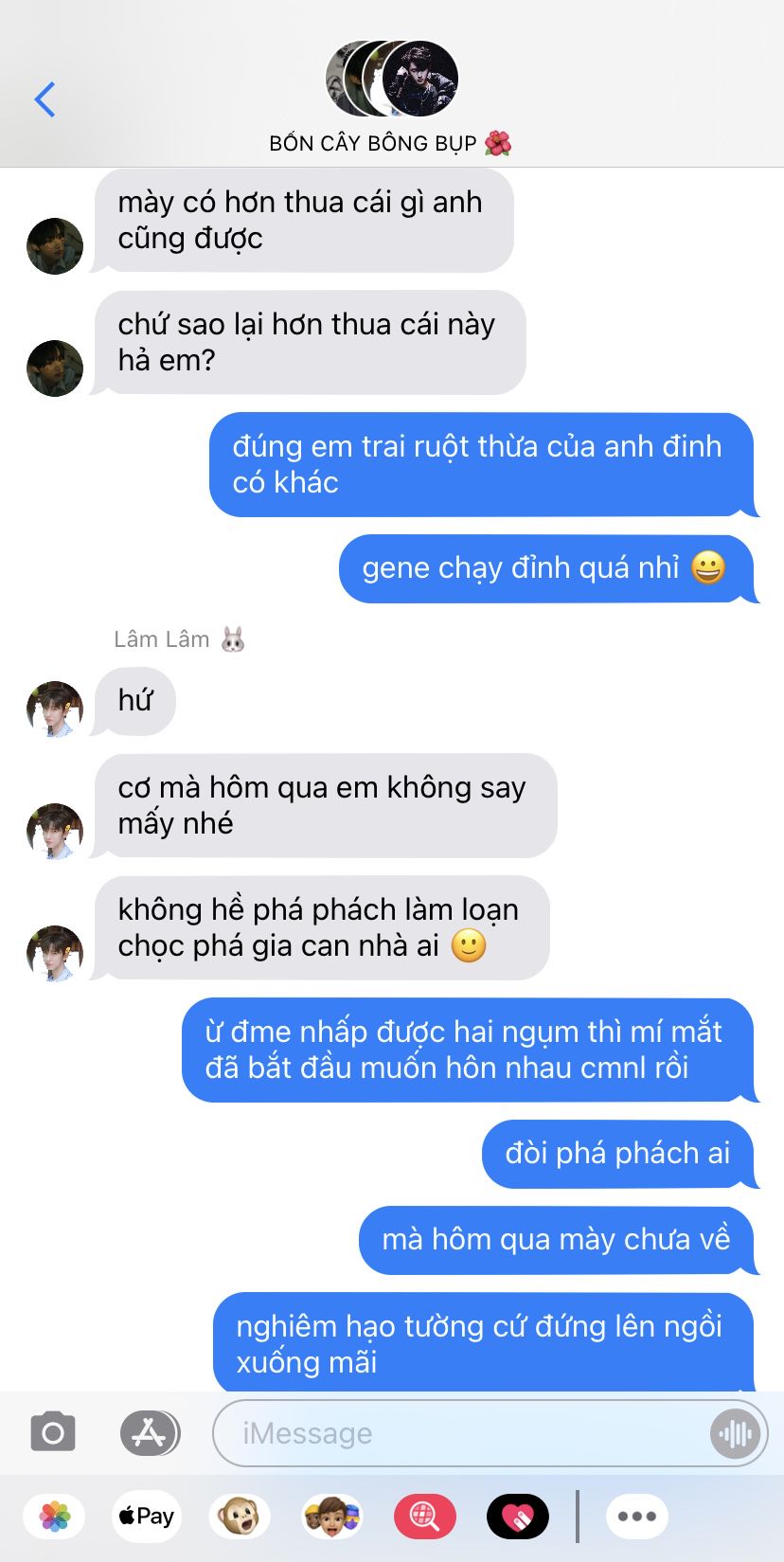Open the monkey Animoji app
This screenshot has height=1562, width=784.
coord(239,1517)
